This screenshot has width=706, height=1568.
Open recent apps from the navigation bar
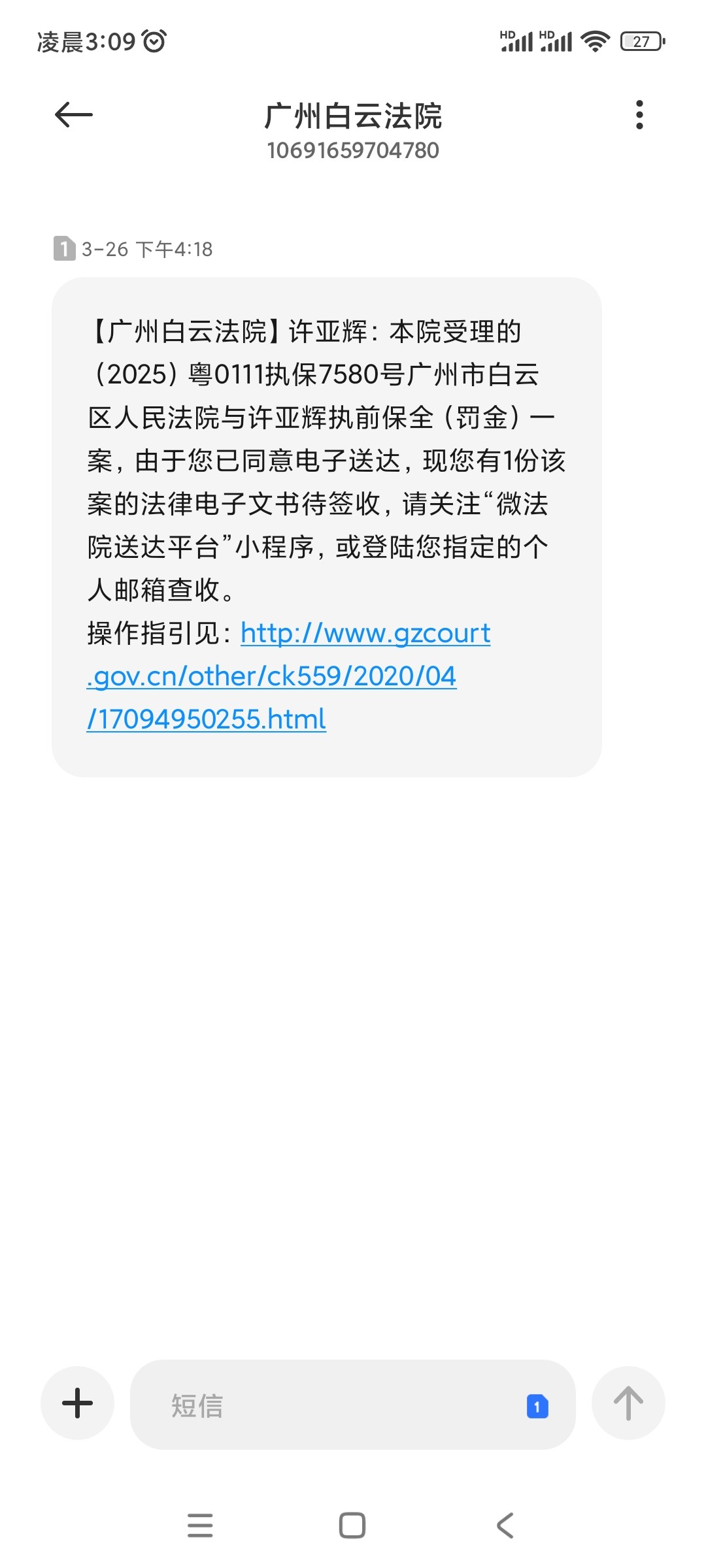tap(200, 1526)
